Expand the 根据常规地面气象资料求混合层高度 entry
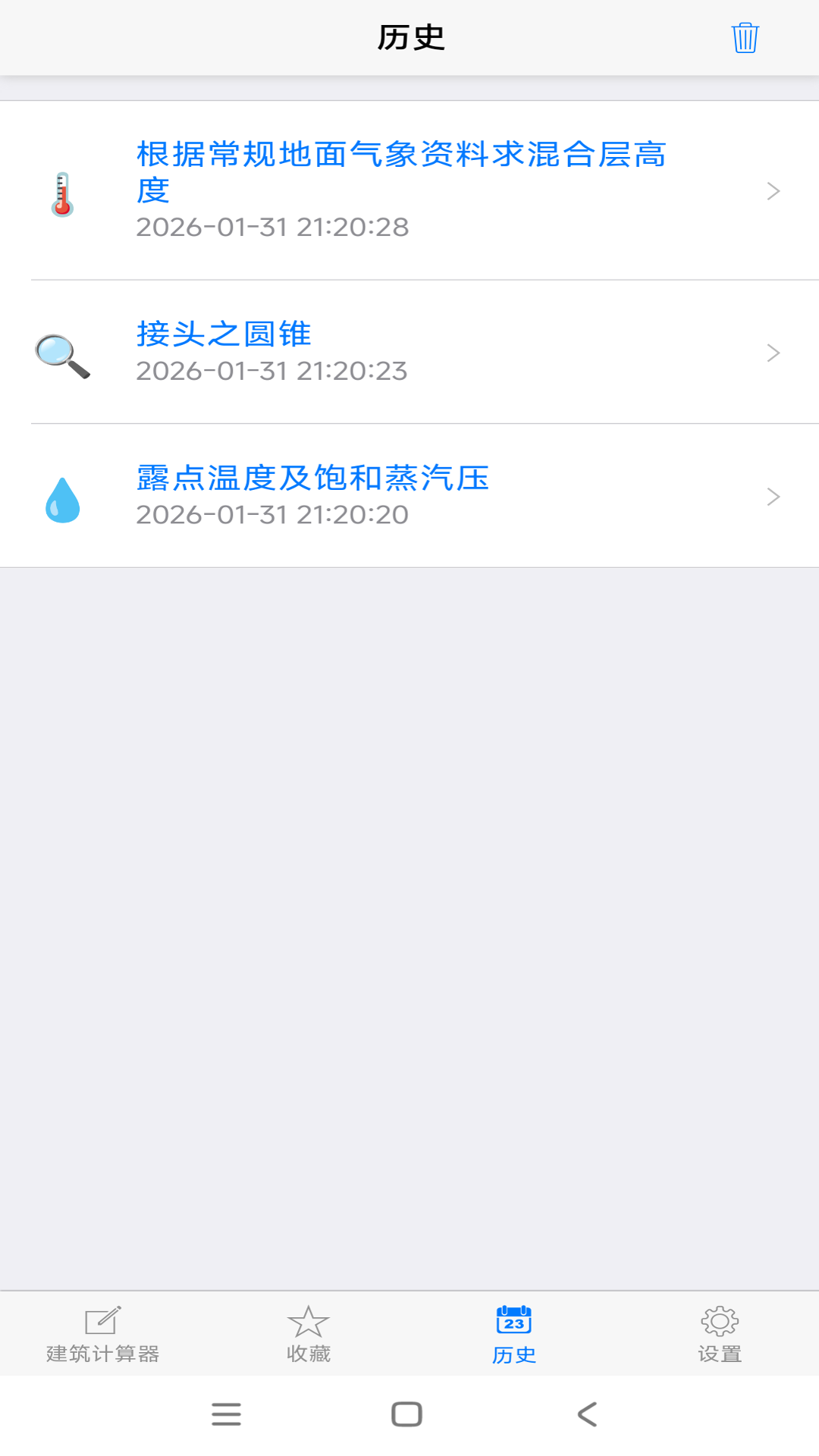Image resolution: width=819 pixels, height=1456 pixels. [x=773, y=192]
